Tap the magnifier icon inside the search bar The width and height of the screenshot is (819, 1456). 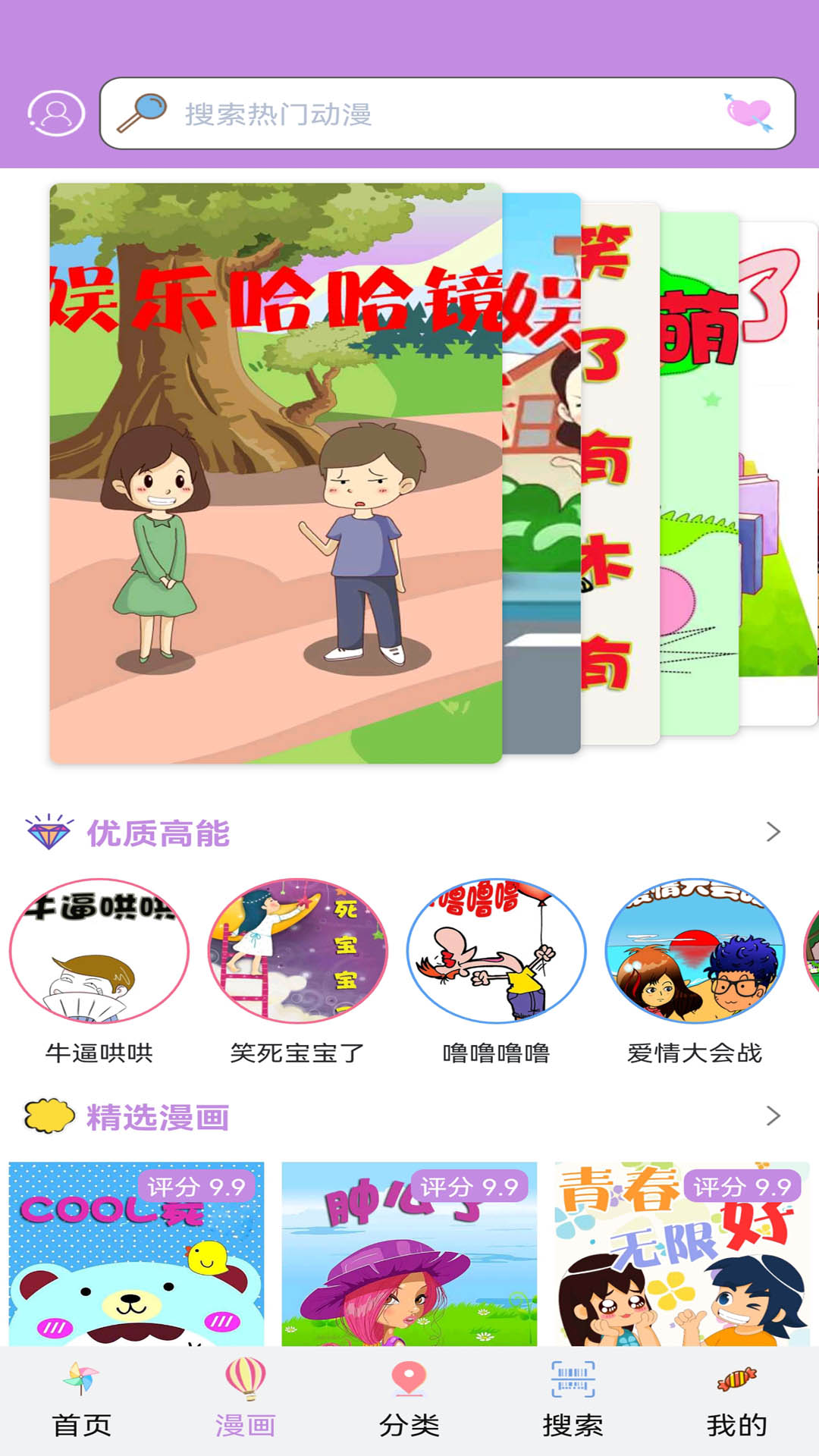(140, 112)
